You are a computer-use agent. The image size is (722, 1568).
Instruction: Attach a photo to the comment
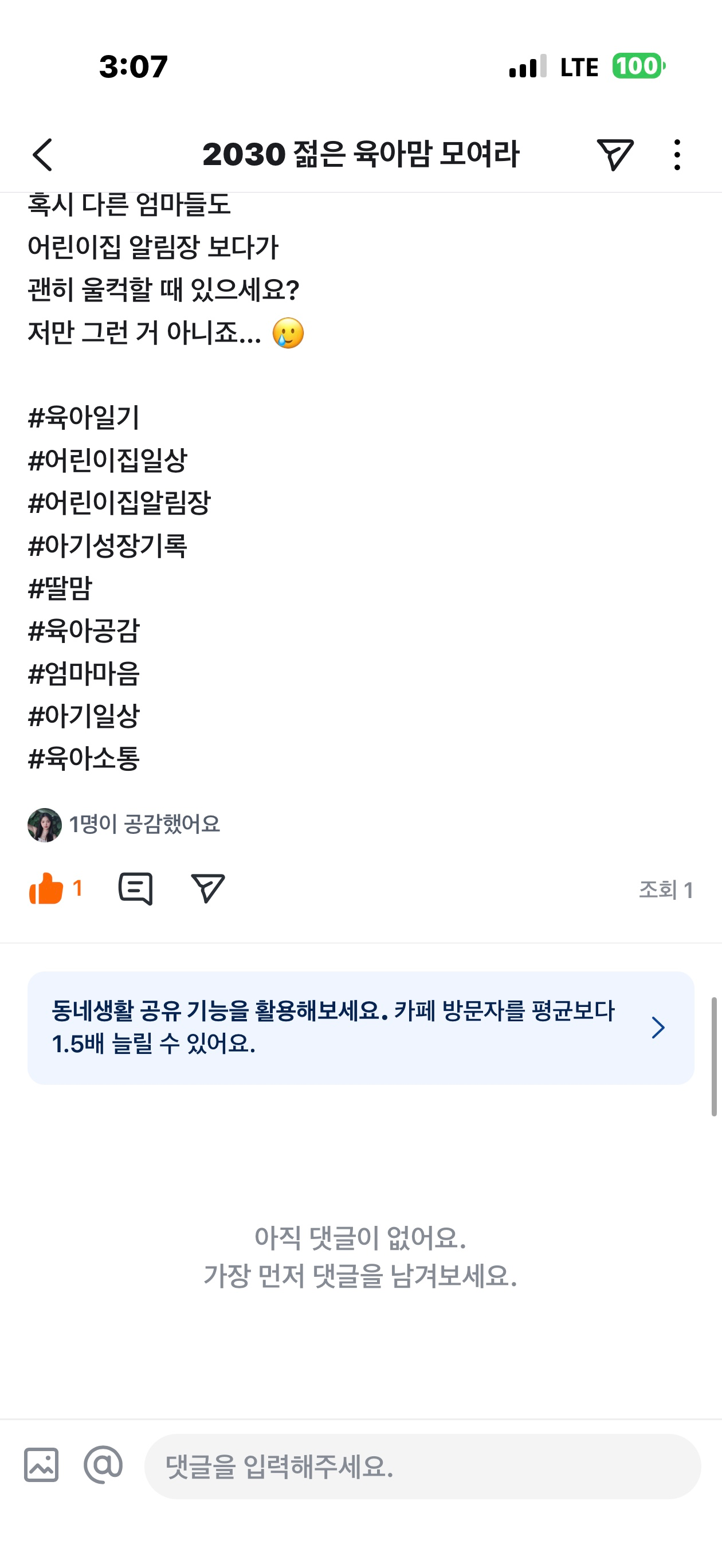(x=41, y=1464)
